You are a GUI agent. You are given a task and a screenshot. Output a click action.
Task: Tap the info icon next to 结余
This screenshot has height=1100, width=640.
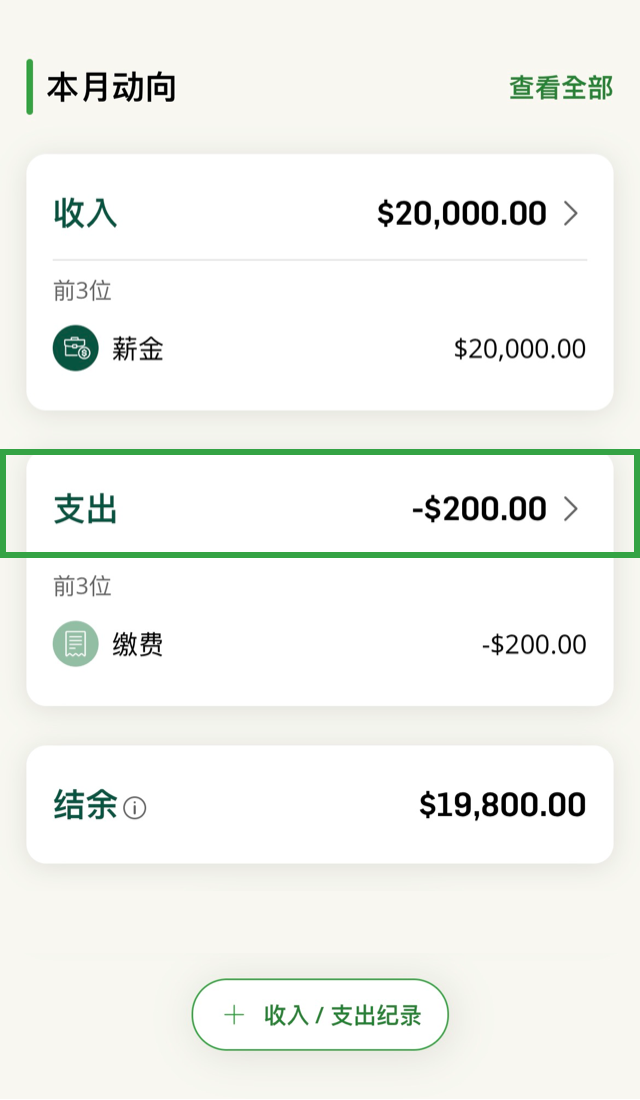click(135, 807)
